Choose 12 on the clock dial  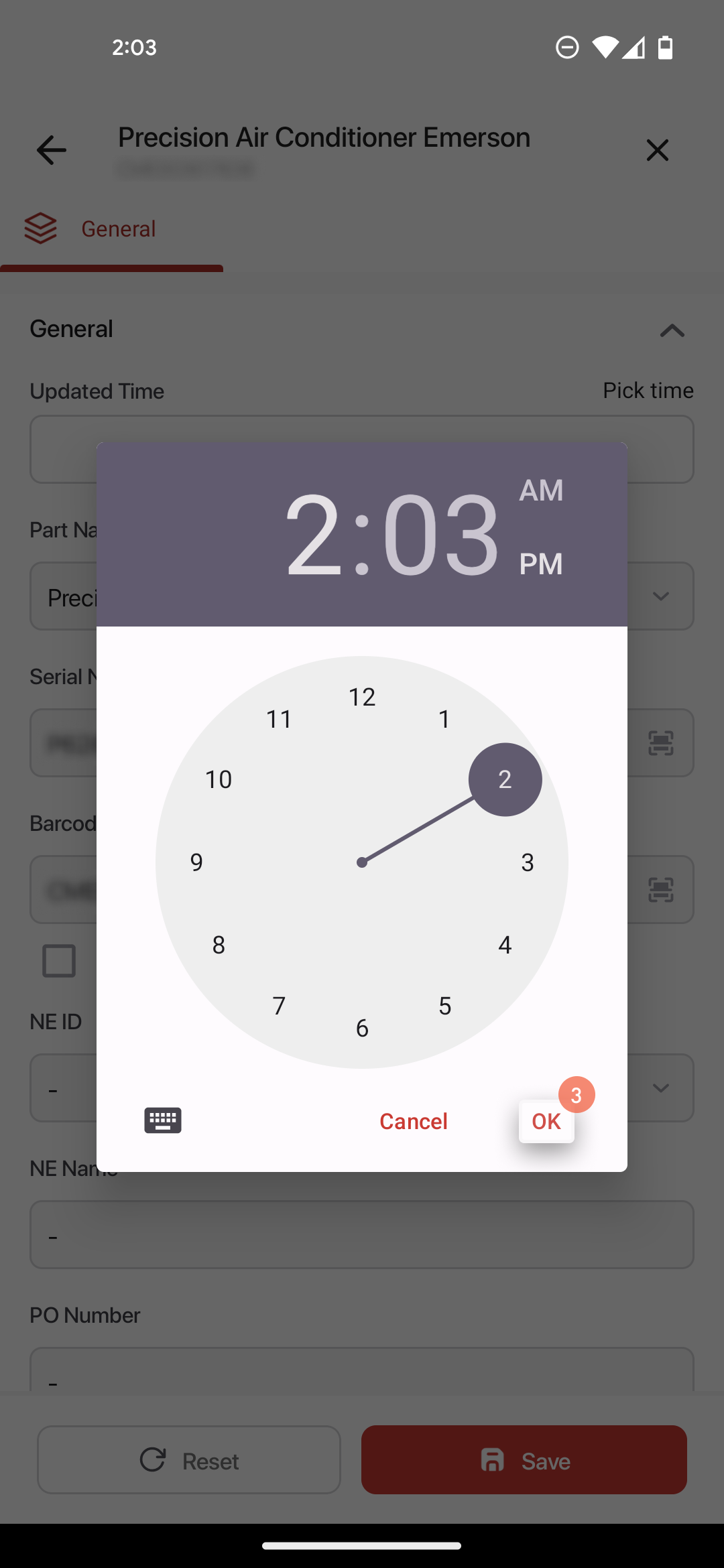coord(362,697)
